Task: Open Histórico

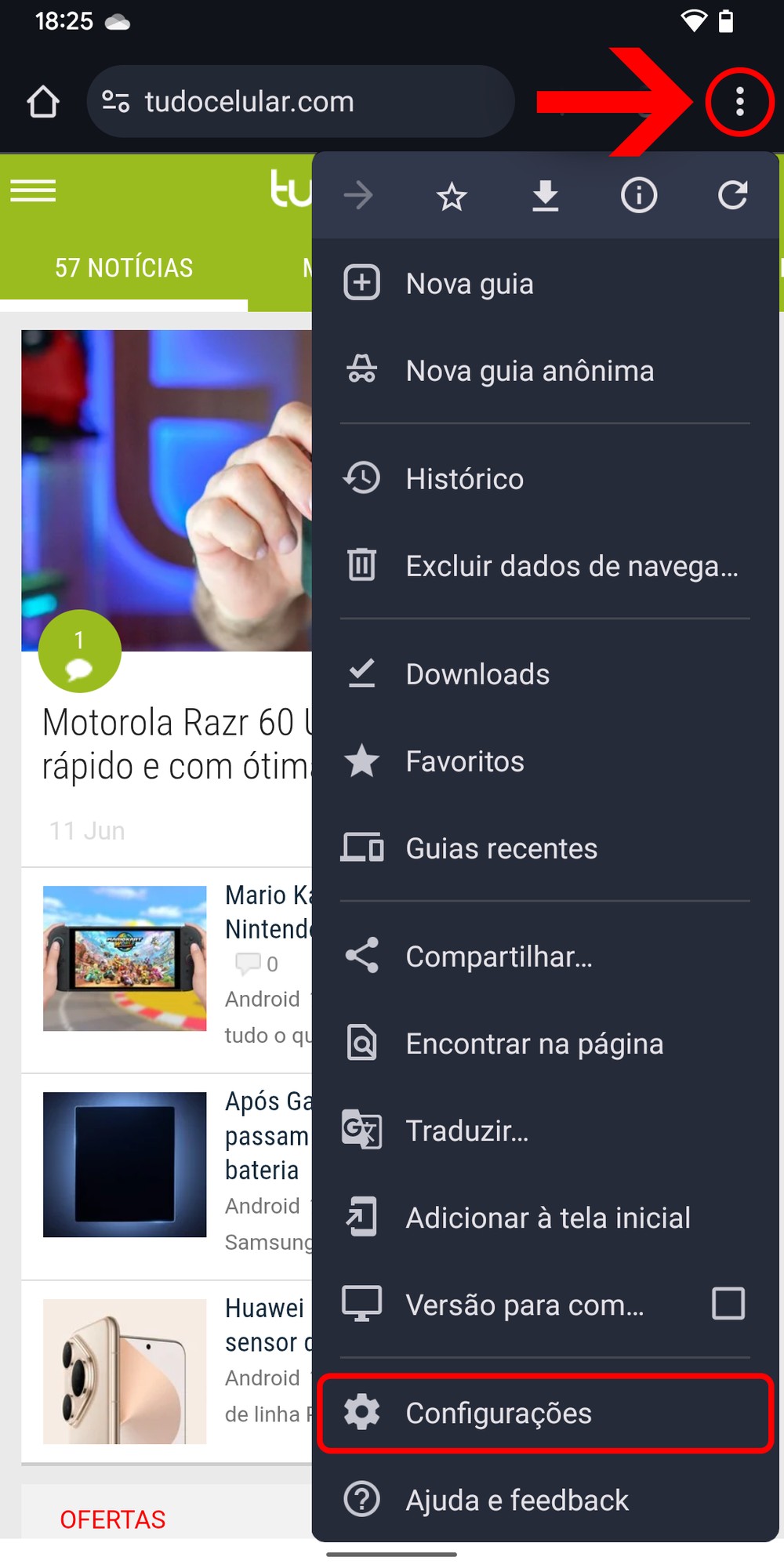Action: point(464,479)
